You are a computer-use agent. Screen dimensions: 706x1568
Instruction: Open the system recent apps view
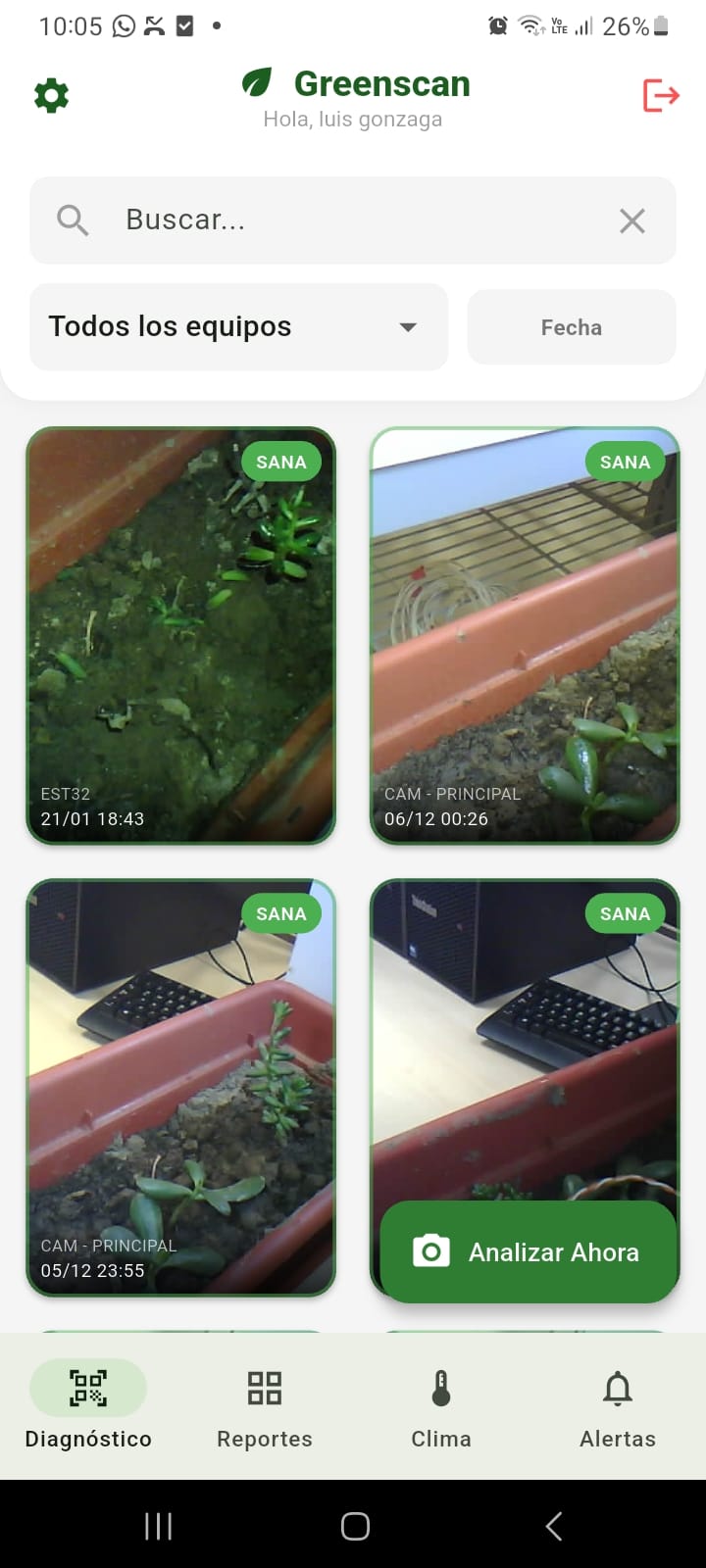click(x=158, y=1526)
